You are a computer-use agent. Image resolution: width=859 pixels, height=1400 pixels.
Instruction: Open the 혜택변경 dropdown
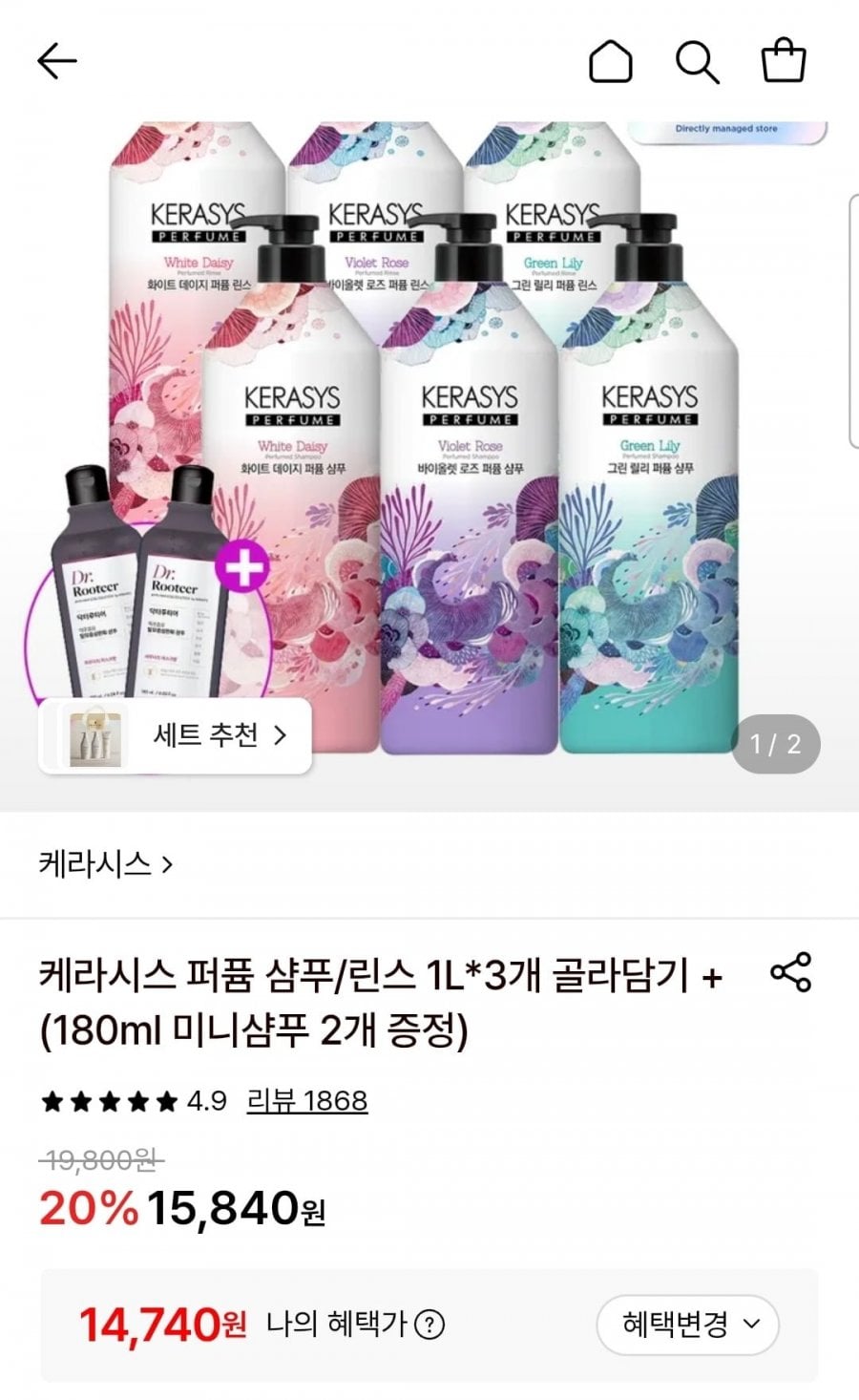pos(688,1325)
